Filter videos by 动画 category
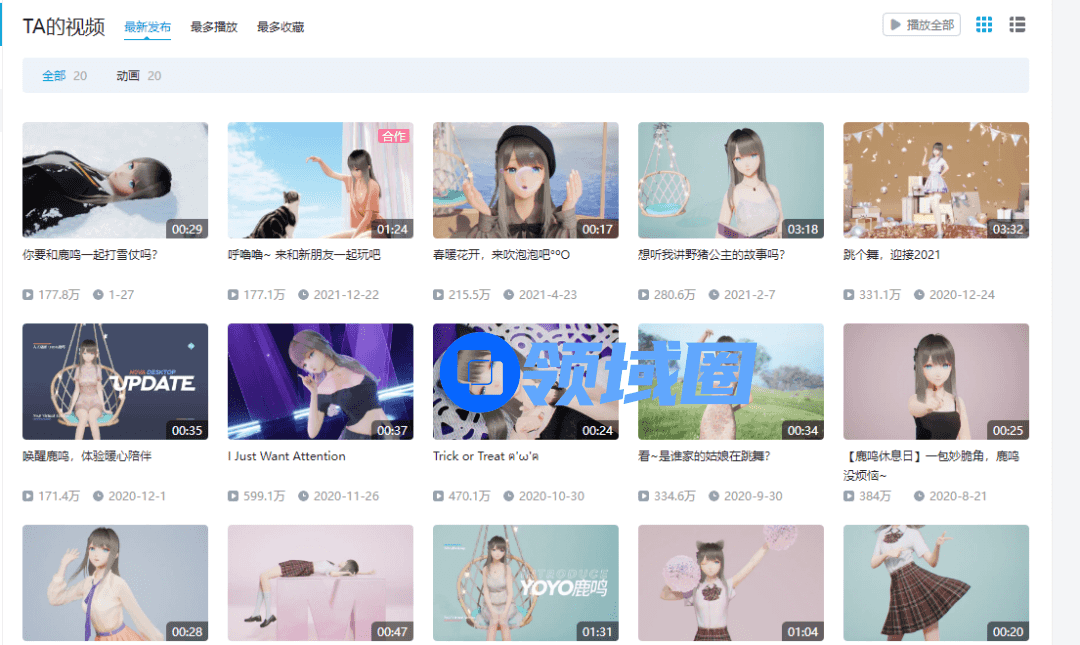Viewport: 1080px width, 645px height. (127, 76)
